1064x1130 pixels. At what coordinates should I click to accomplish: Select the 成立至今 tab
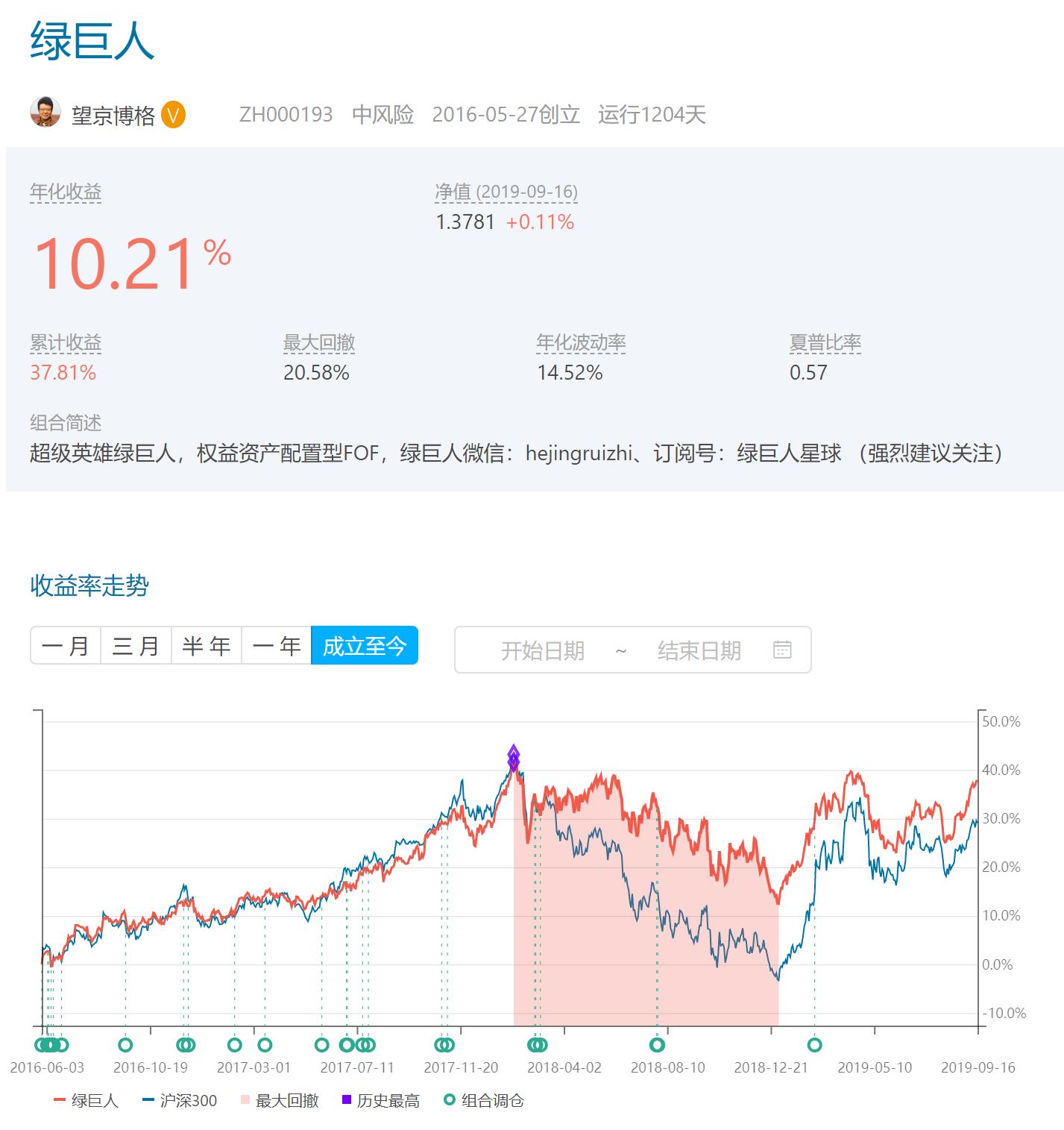(365, 645)
